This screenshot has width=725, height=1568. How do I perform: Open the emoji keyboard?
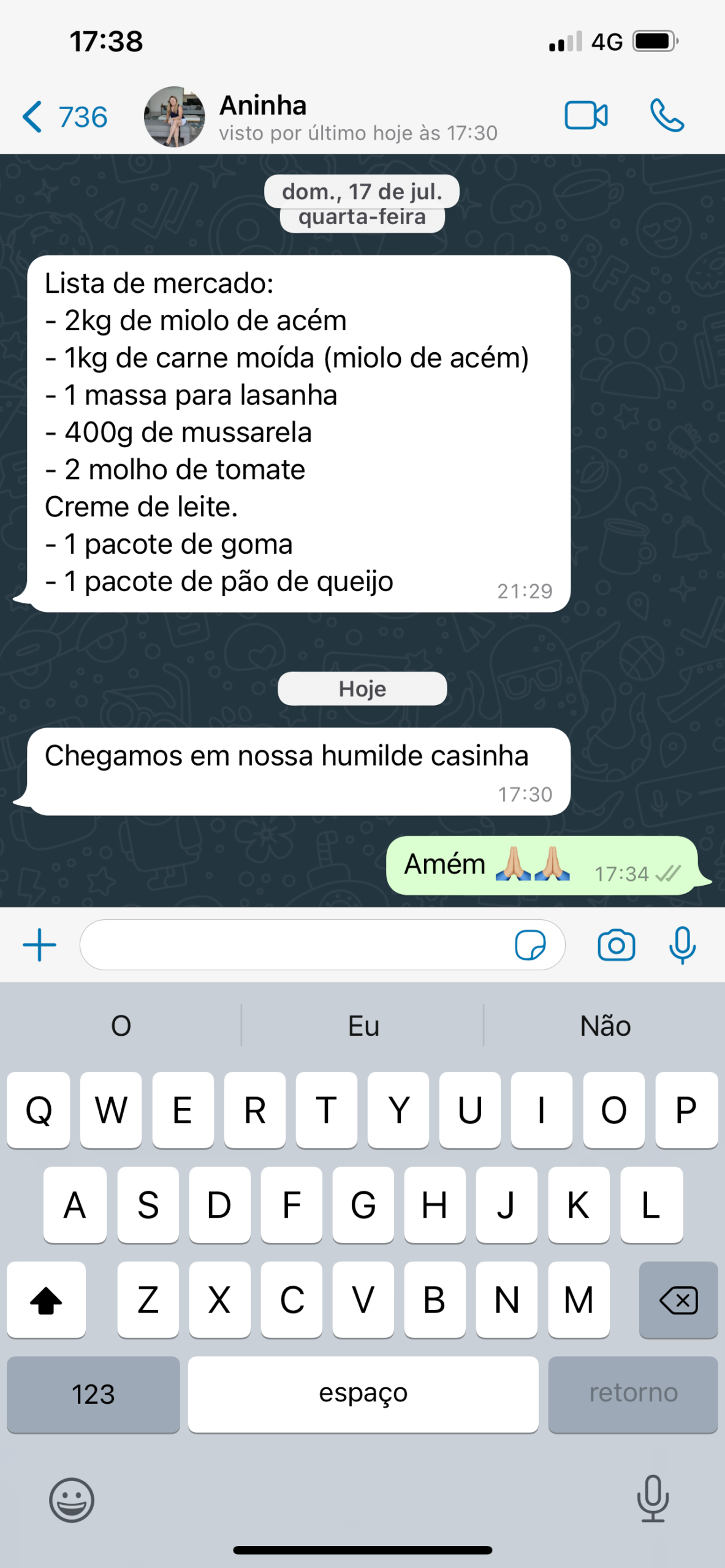pyautogui.click(x=72, y=1501)
